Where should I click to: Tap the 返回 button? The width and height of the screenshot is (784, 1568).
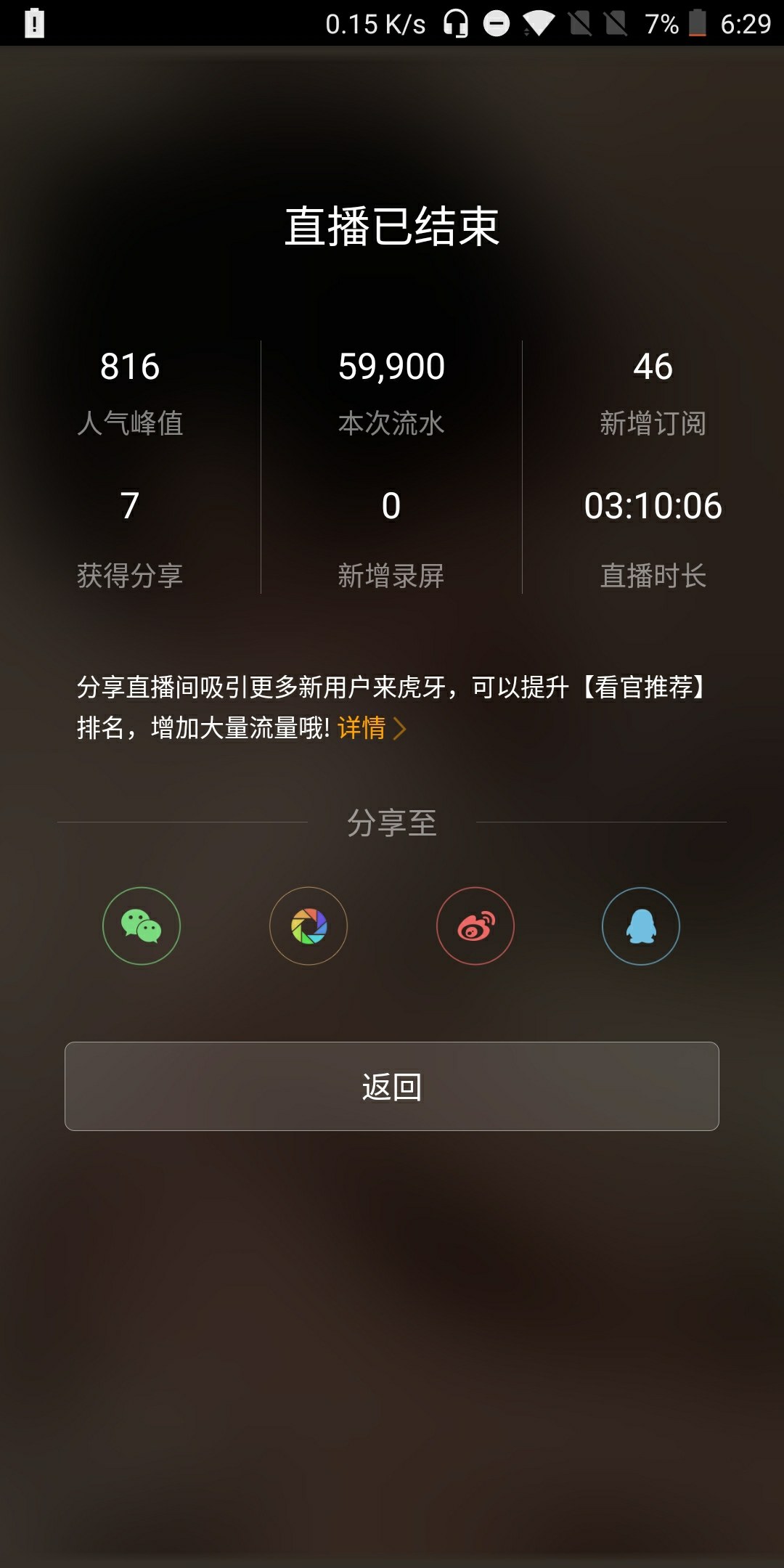pos(392,1086)
